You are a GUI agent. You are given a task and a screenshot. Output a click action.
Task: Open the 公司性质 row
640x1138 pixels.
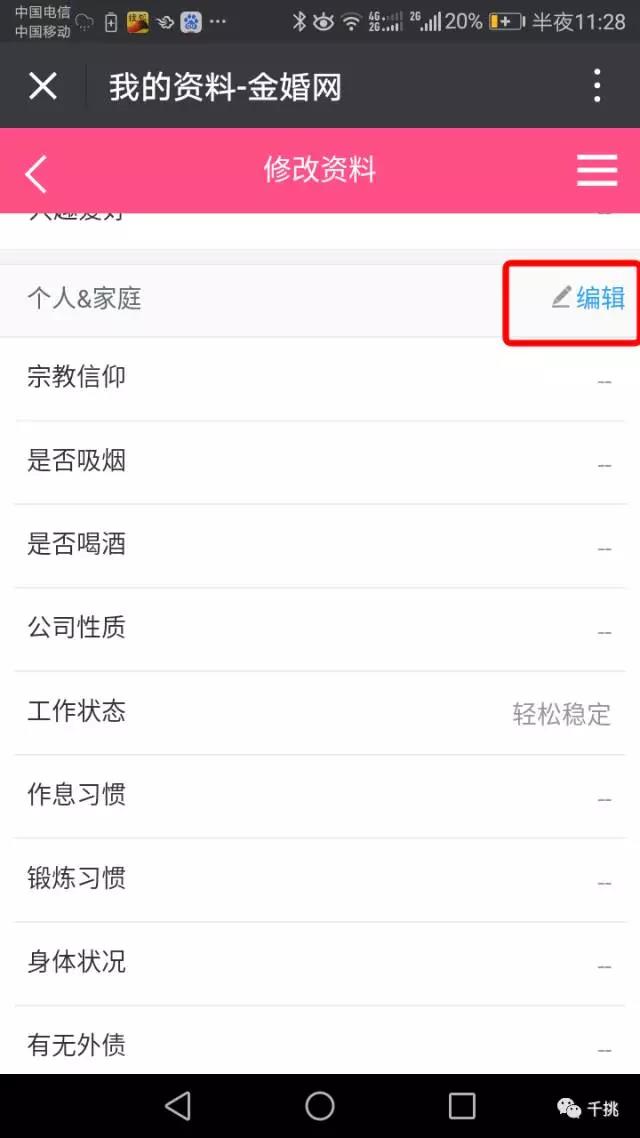tap(320, 629)
